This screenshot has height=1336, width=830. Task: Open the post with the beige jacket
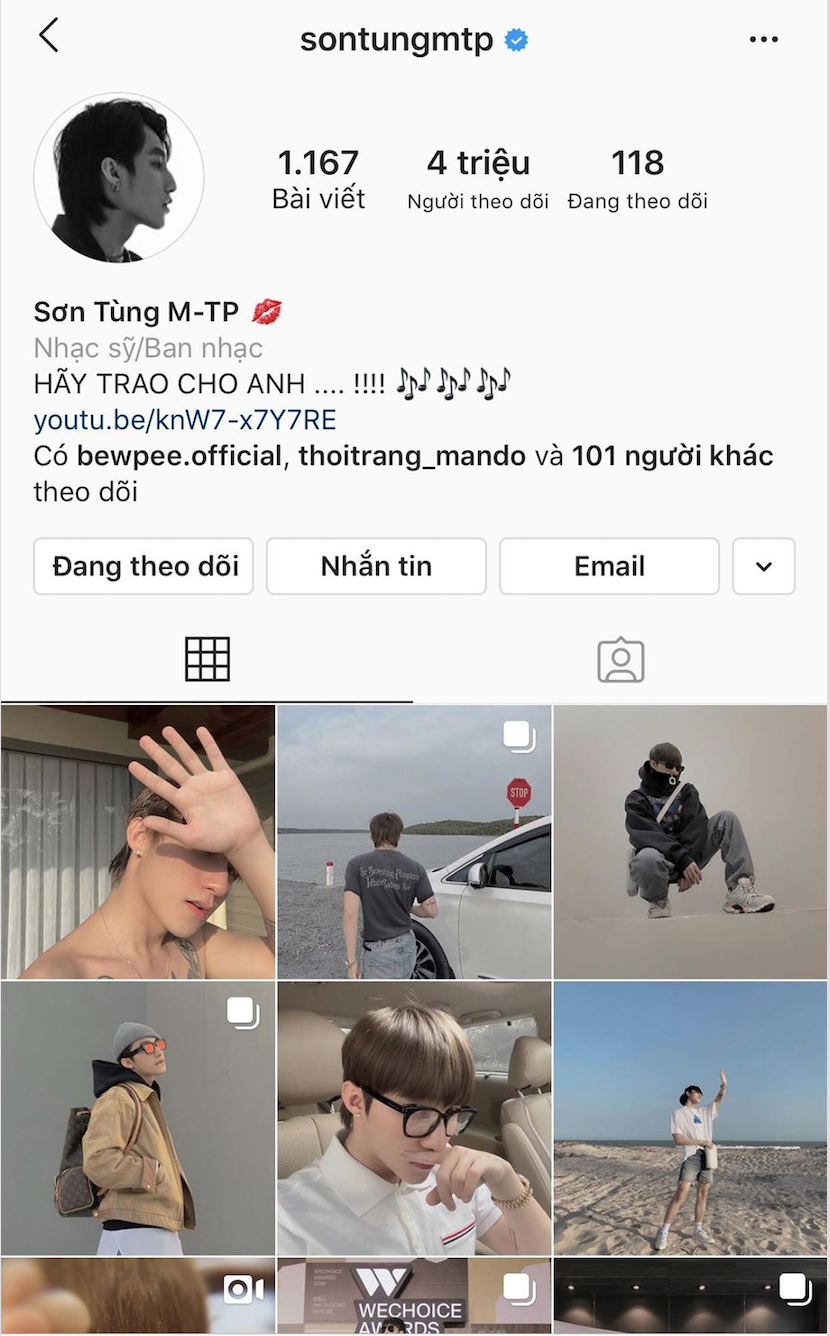pos(138,1118)
